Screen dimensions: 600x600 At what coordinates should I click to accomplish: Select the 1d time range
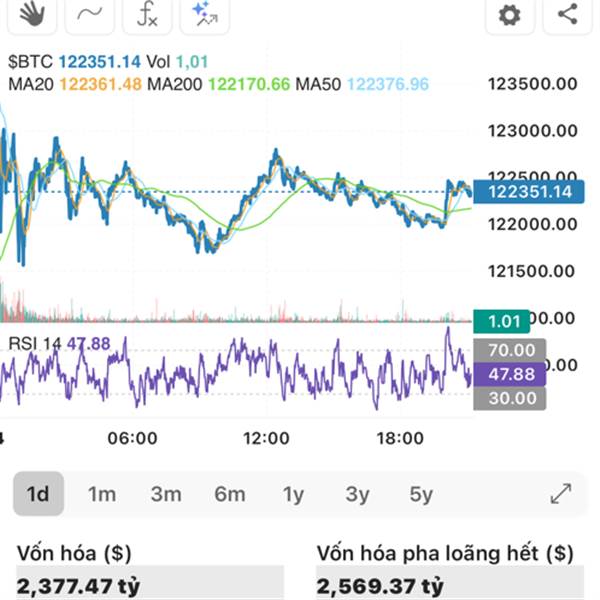pyautogui.click(x=38, y=494)
